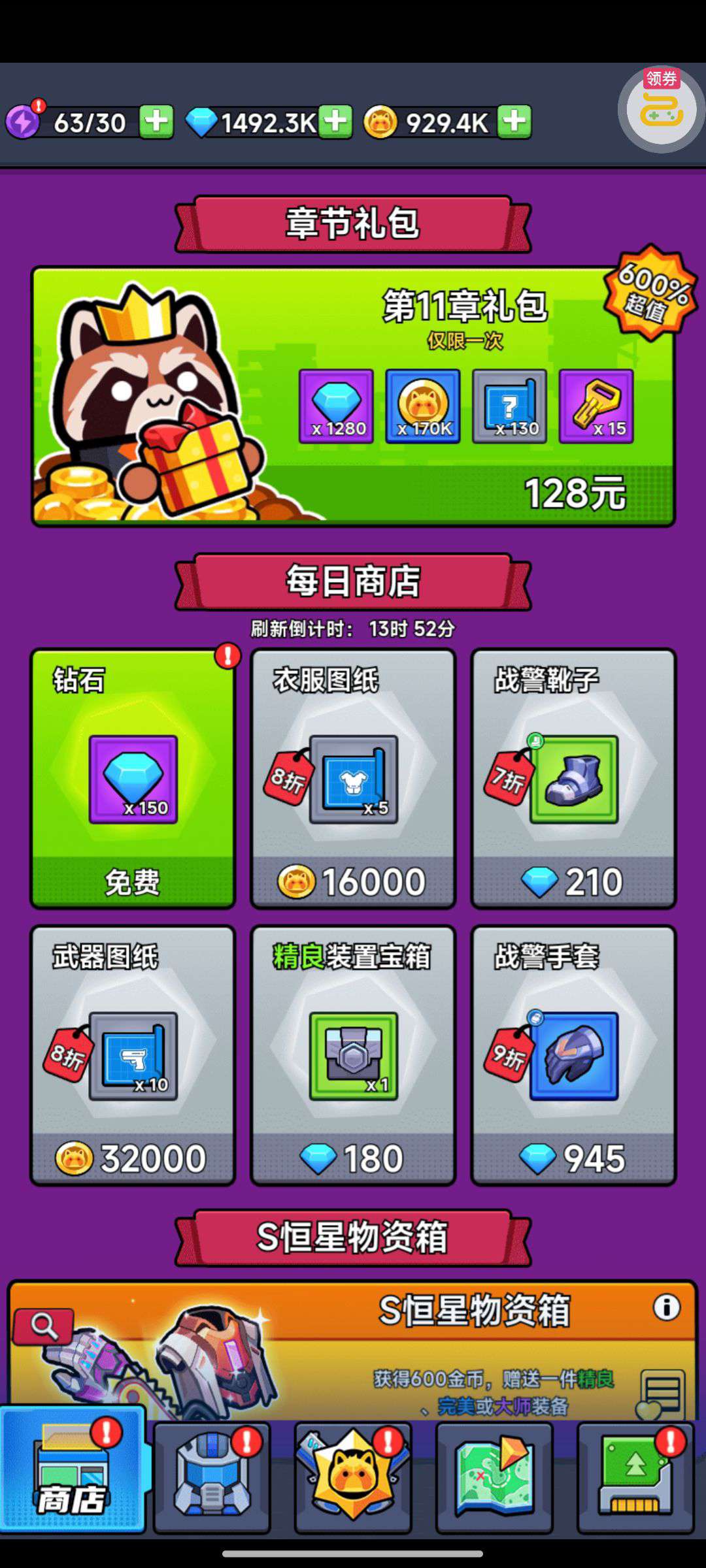Buy 战警手套 for 945 diamonds
Screen dimensions: 706x1568
(x=573, y=1055)
